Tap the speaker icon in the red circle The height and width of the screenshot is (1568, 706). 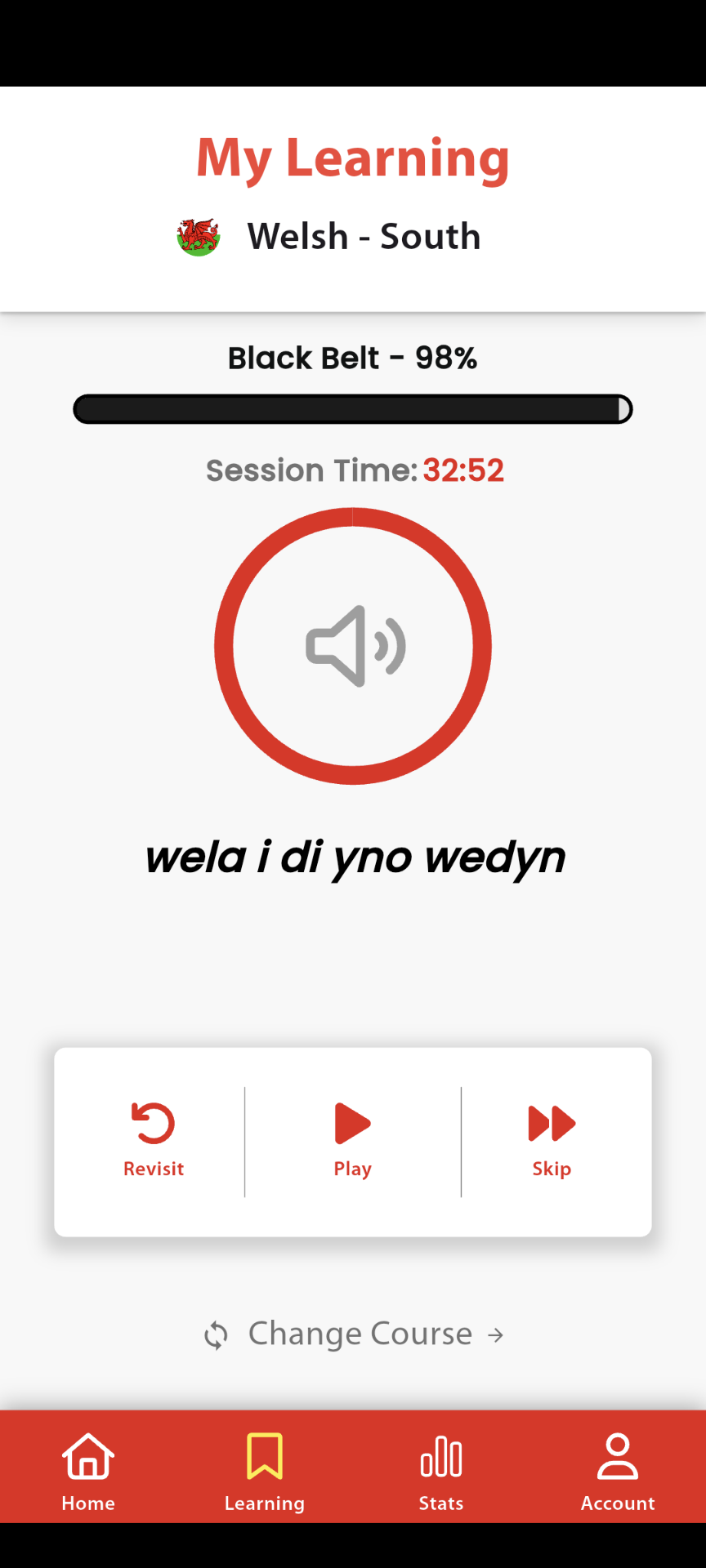[353, 646]
